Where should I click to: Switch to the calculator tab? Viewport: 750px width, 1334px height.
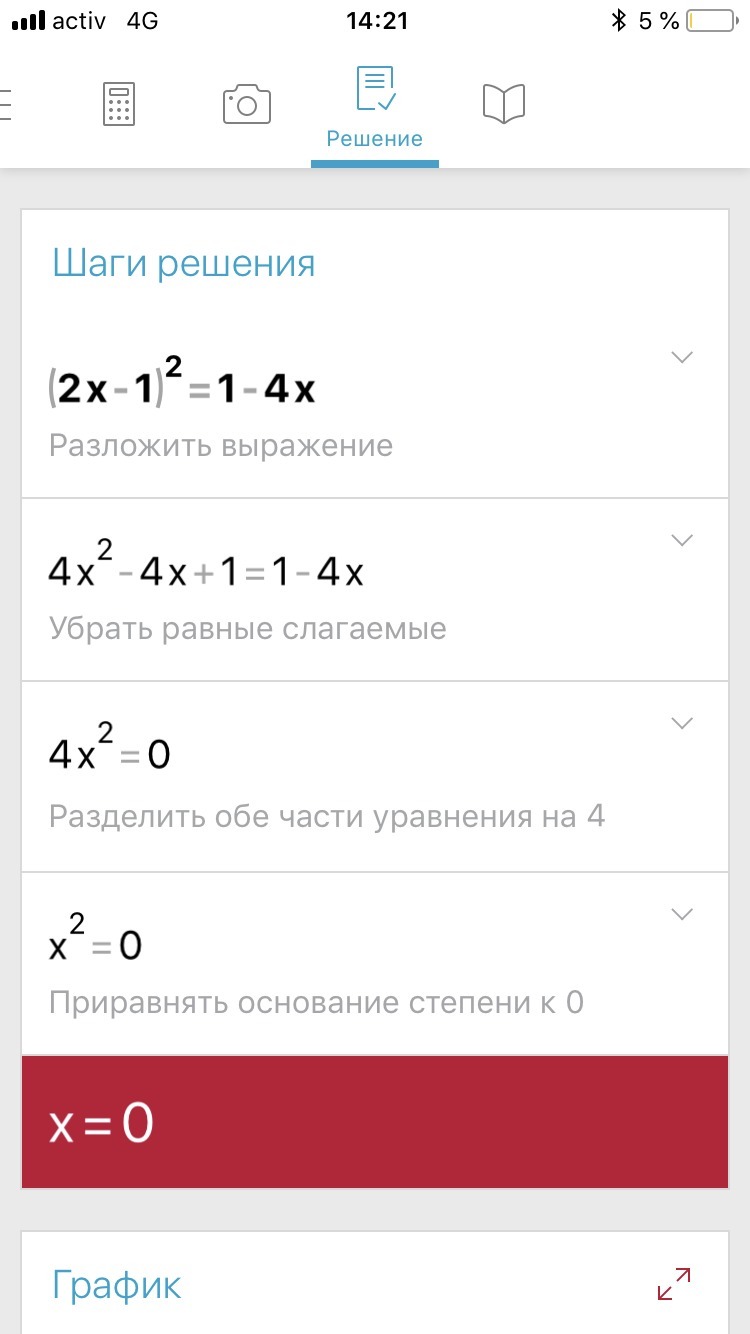click(119, 104)
